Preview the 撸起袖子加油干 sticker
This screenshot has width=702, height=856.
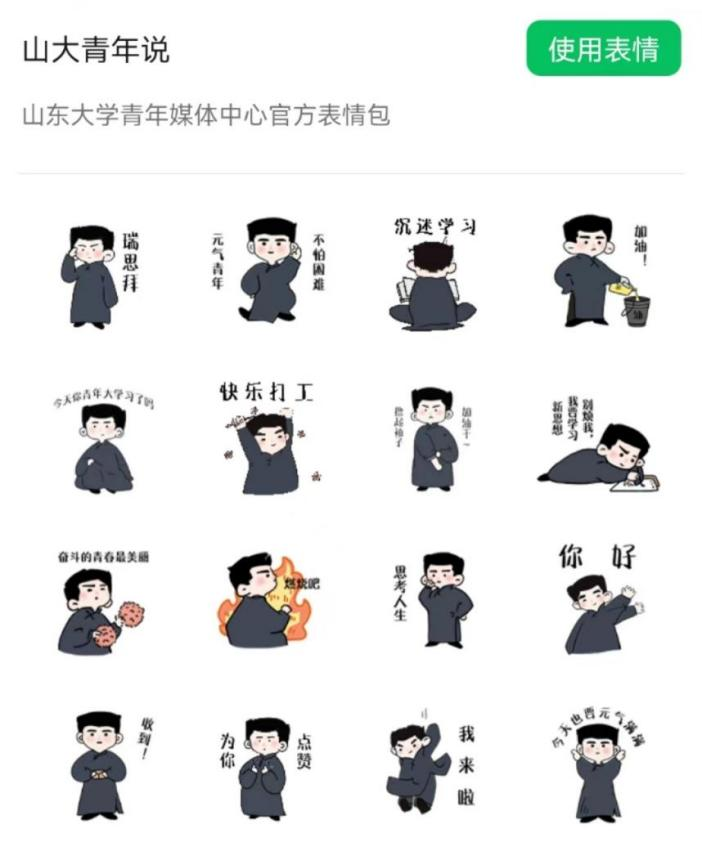(x=433, y=438)
